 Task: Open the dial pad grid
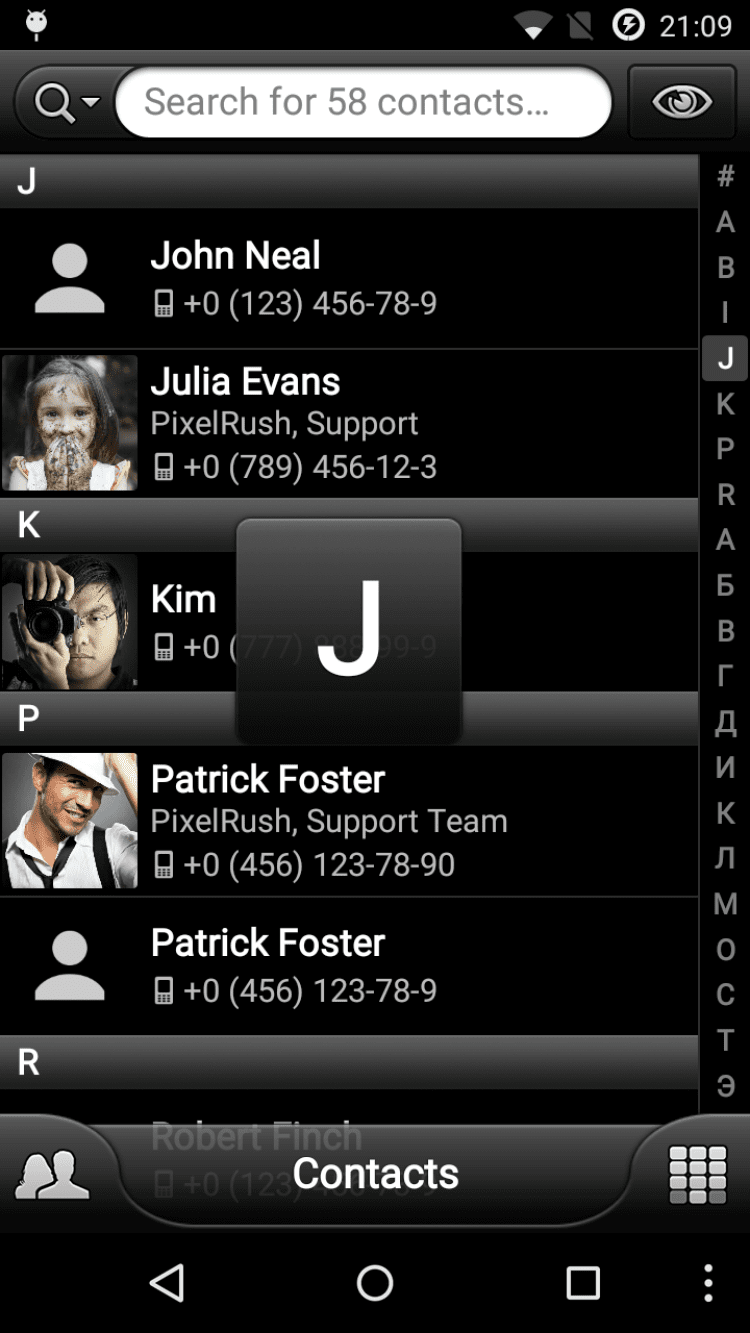(697, 1175)
